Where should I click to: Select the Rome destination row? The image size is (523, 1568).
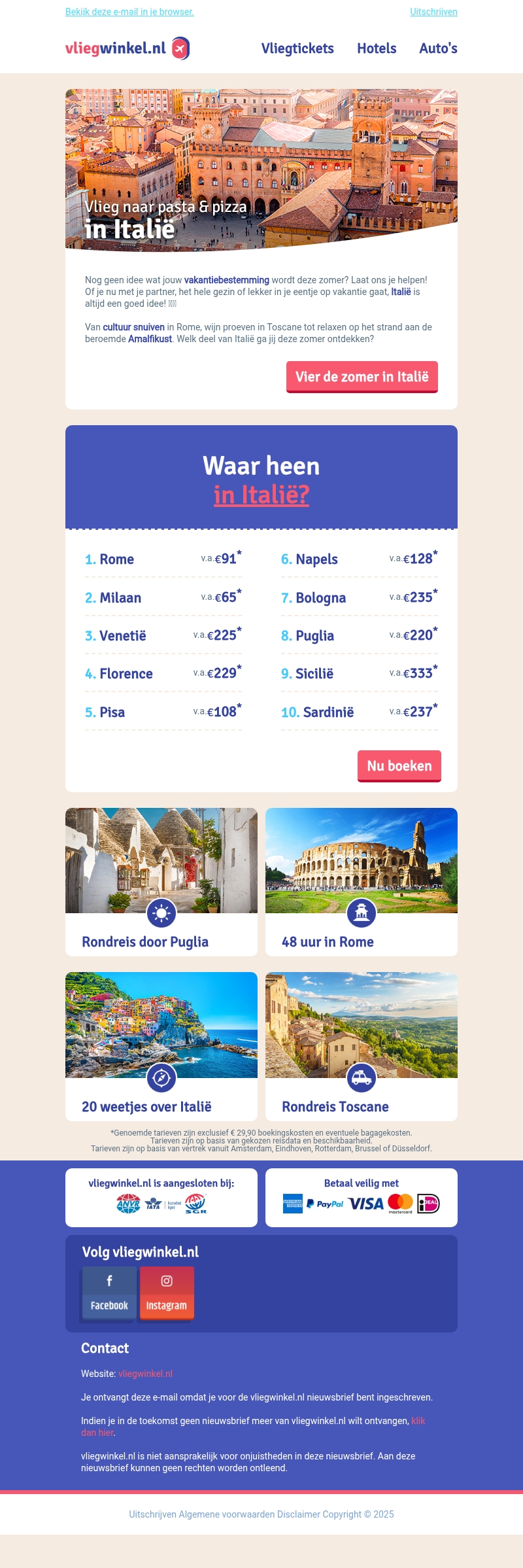coord(163,559)
